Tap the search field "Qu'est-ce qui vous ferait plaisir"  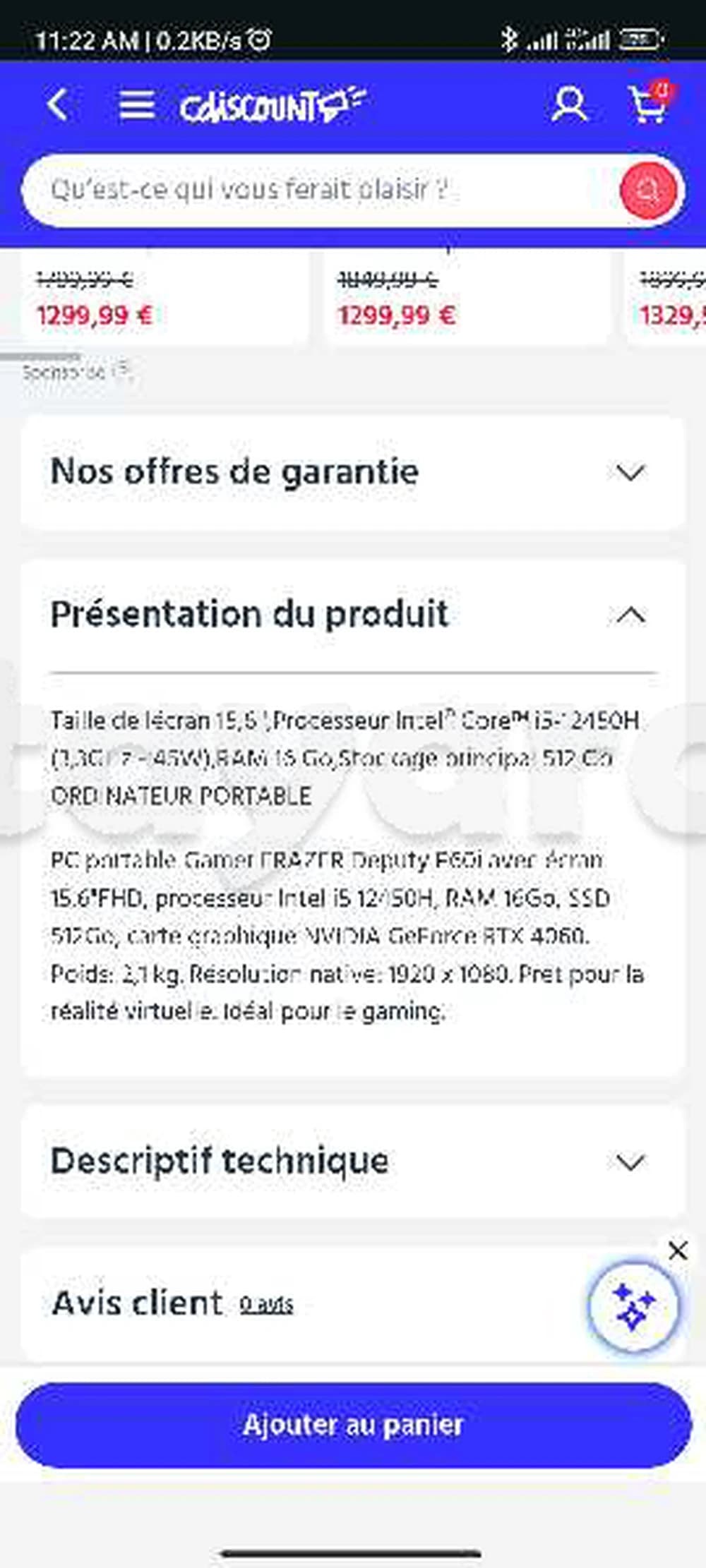pyautogui.click(x=318, y=191)
